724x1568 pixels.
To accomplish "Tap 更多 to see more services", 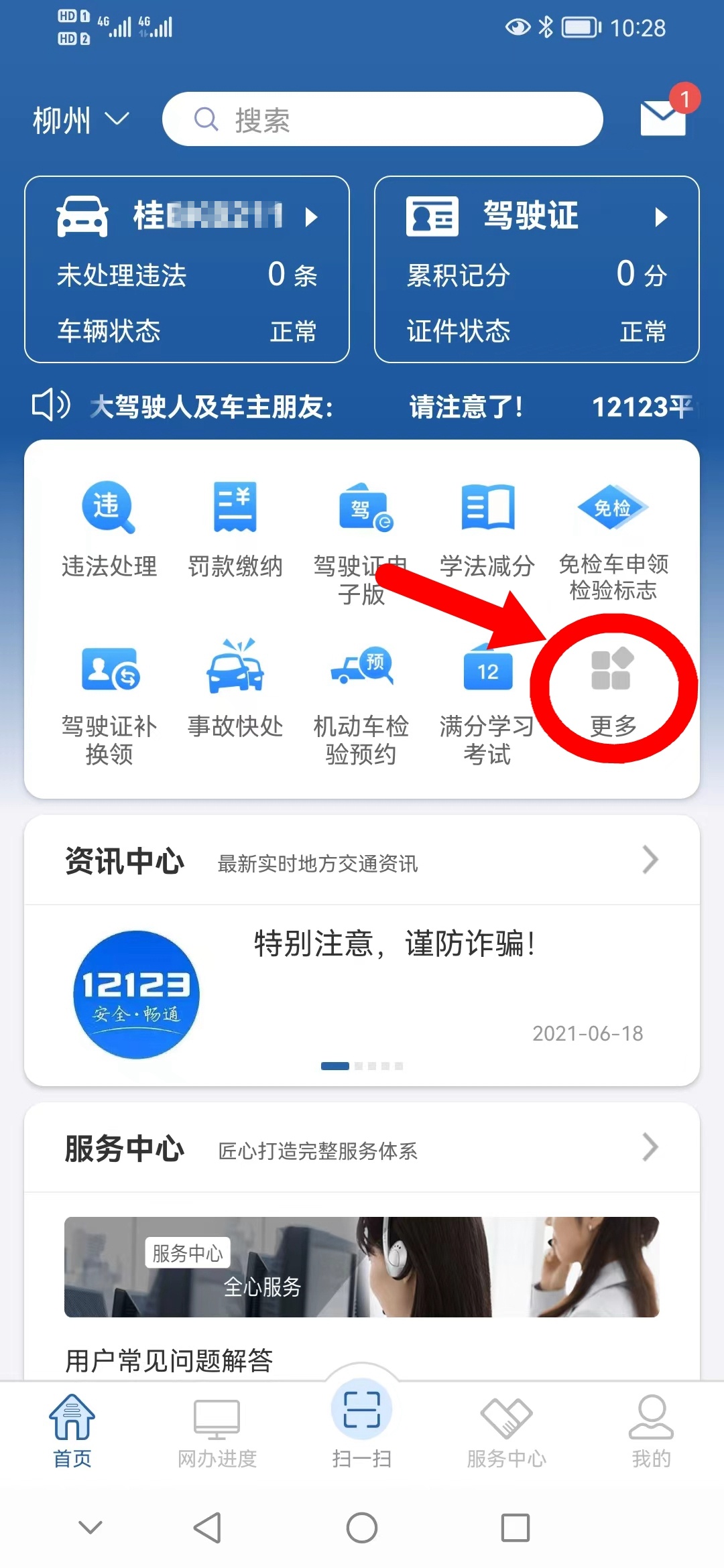I will coord(612,690).
